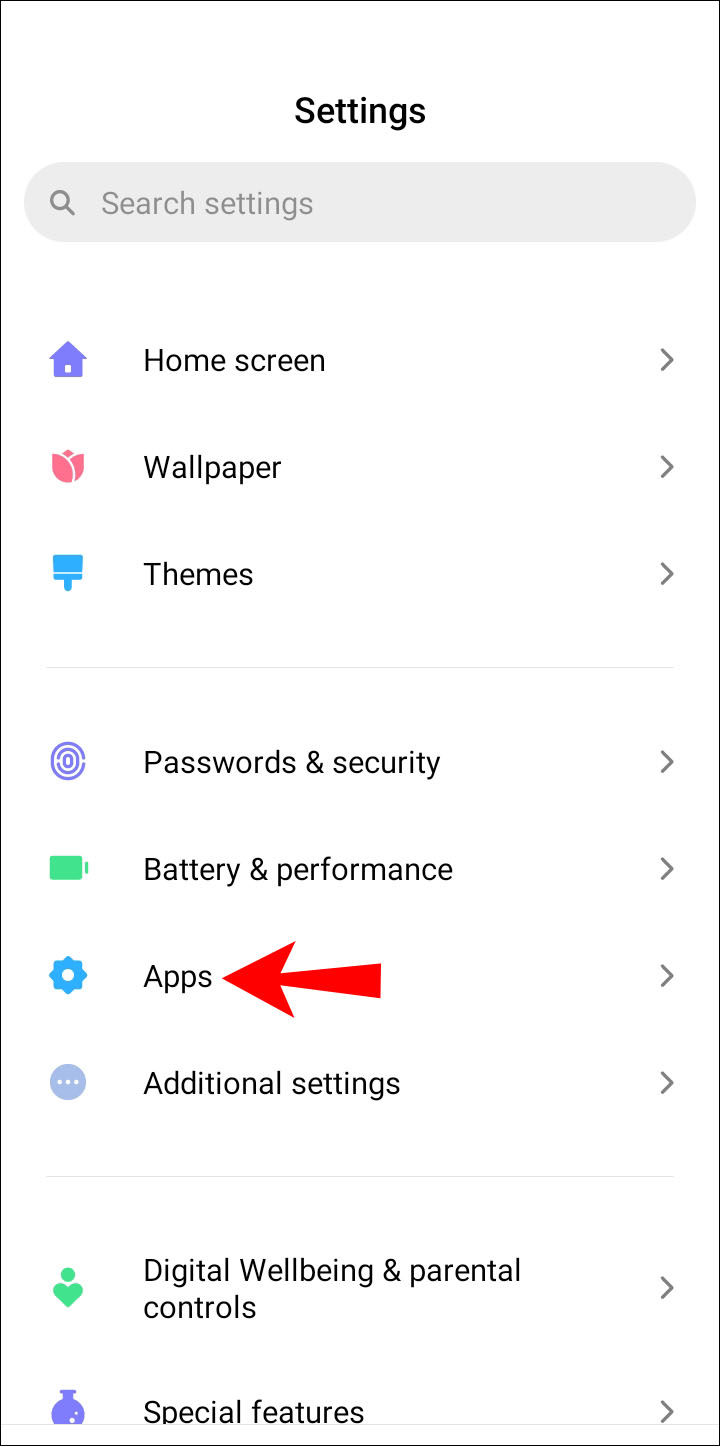
Task: Open Special features
Action: (254, 1410)
